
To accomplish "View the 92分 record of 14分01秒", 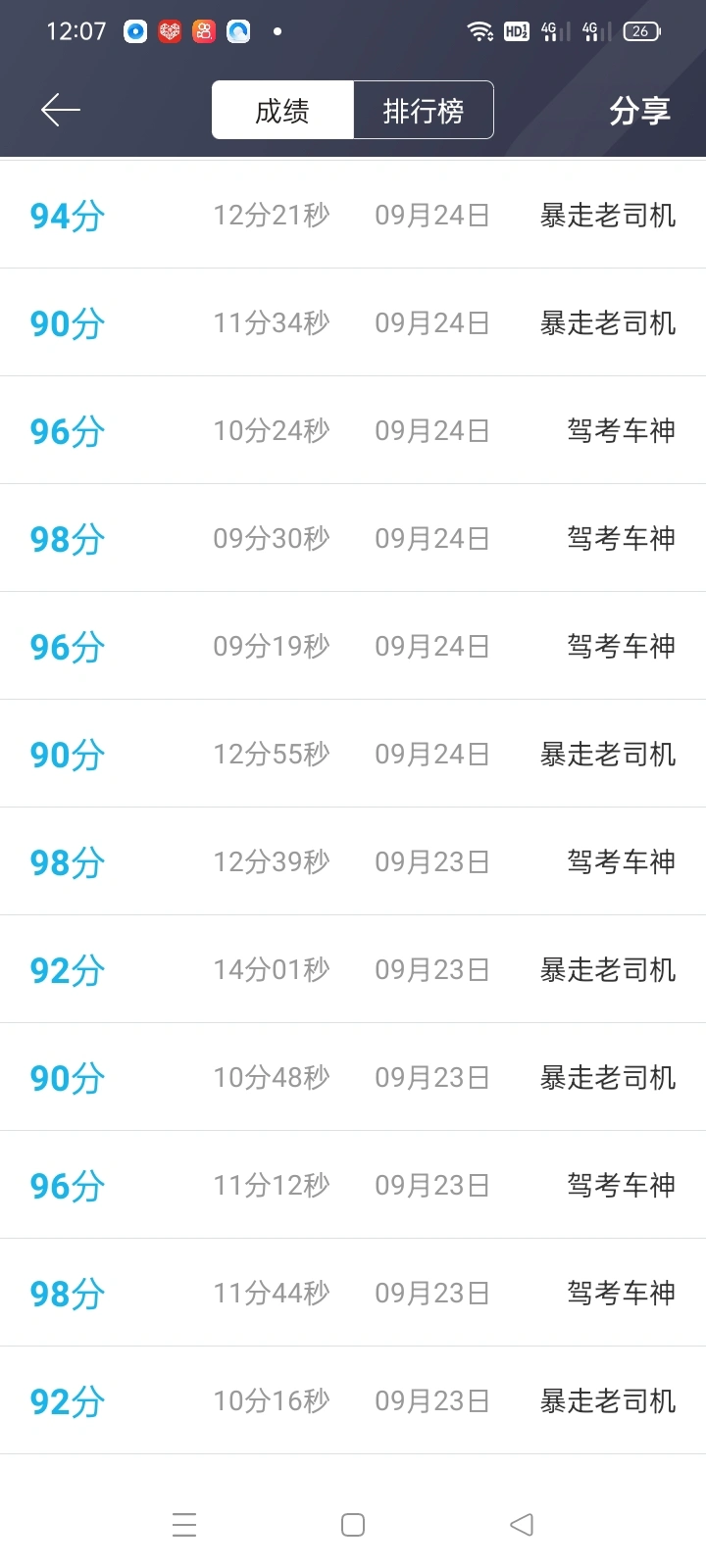I will pyautogui.click(x=353, y=969).
